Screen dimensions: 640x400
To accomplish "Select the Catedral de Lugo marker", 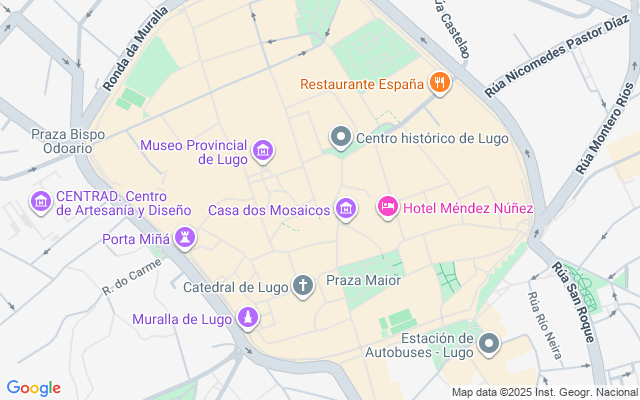I will 303,287.
